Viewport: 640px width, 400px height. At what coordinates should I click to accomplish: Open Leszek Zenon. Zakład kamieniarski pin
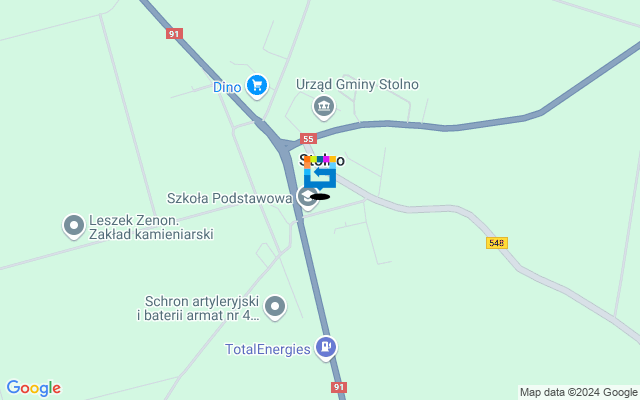click(73, 226)
